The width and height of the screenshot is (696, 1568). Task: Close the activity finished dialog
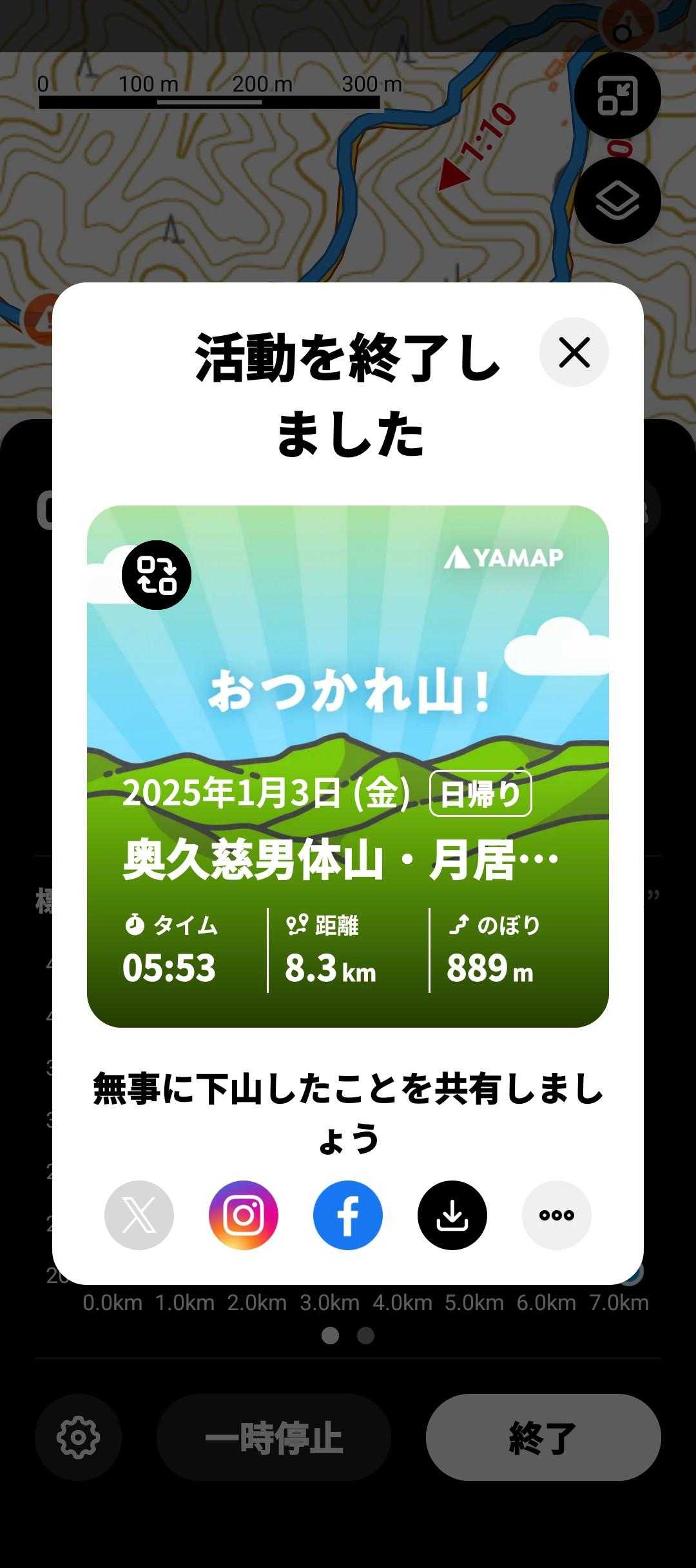click(x=574, y=353)
